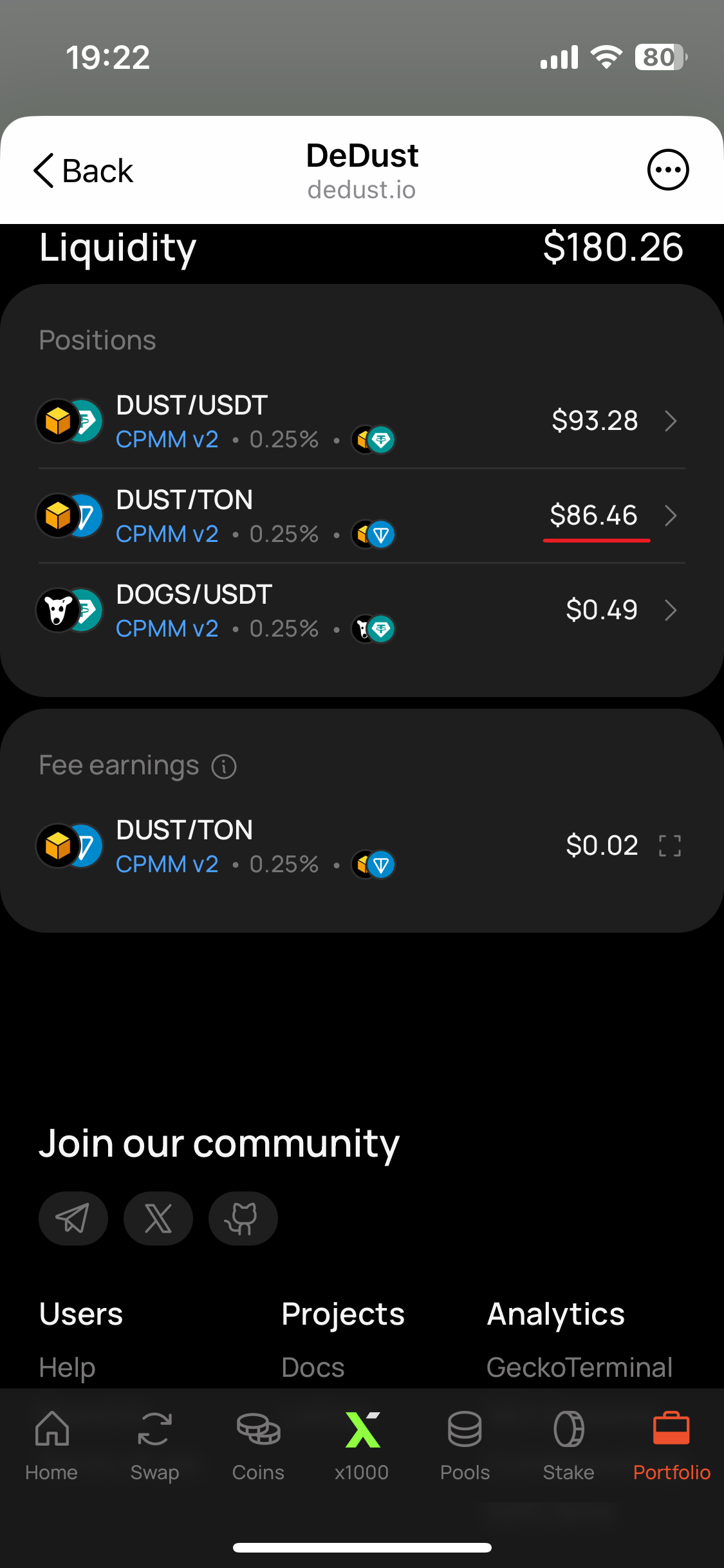Open the GeckoTerminal analytics link

[x=579, y=1367]
